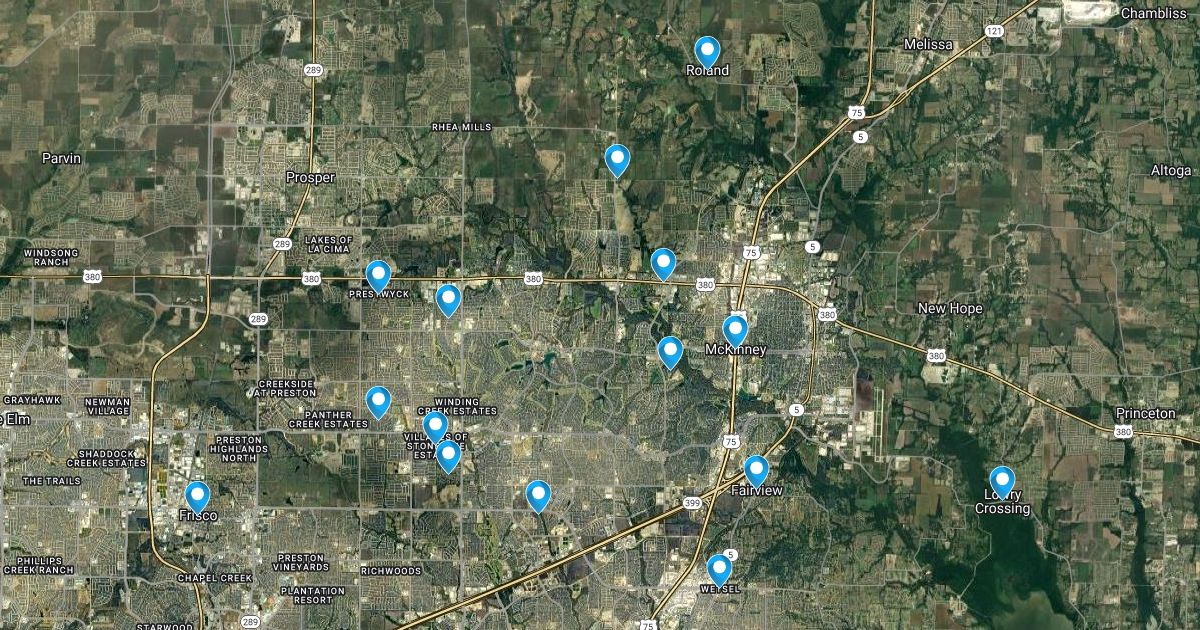The width and height of the screenshot is (1200, 630).
Task: Tap the map pin at Roland
Action: [x=707, y=51]
